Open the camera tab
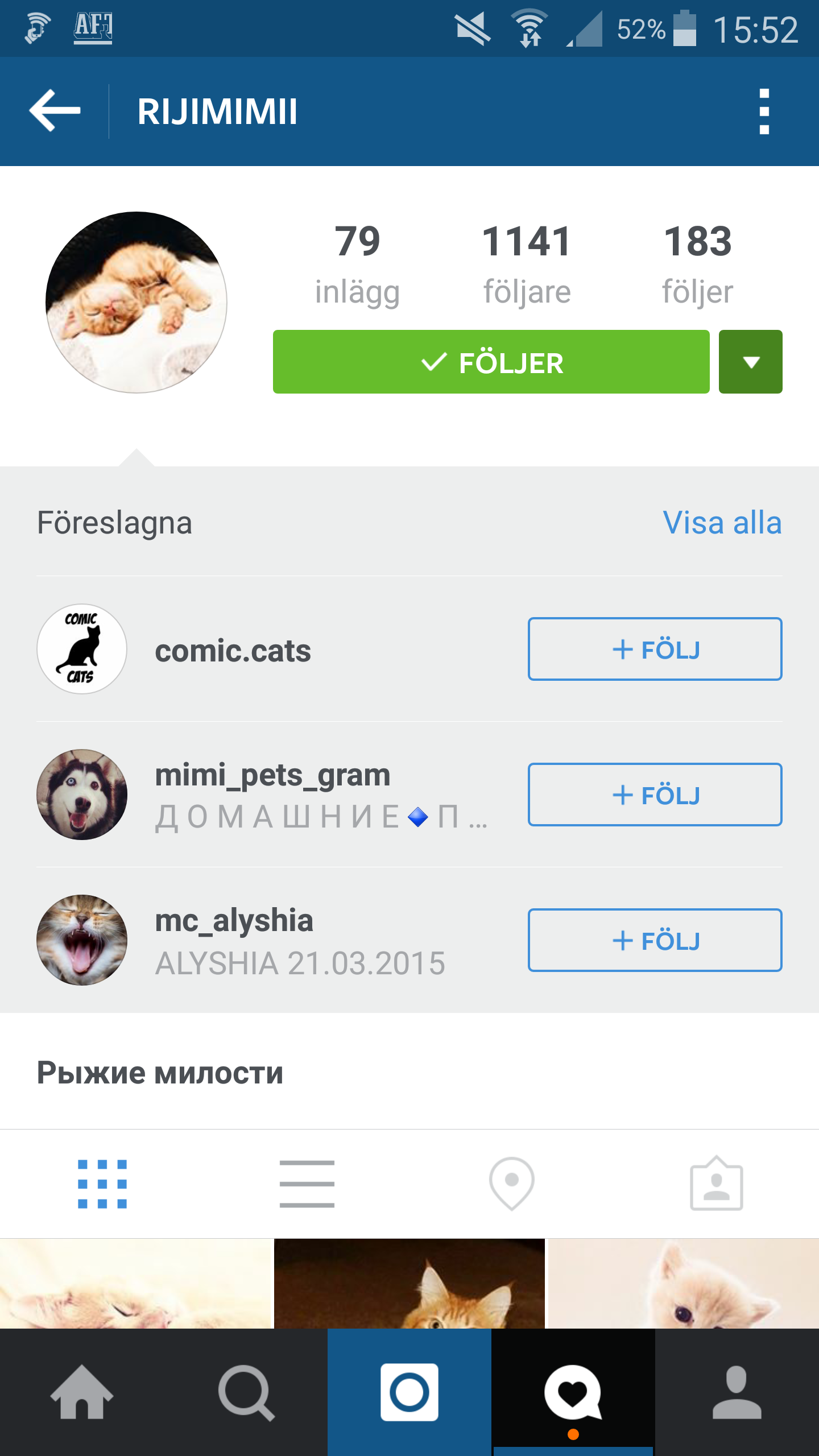The height and width of the screenshot is (1456, 819). [409, 1392]
